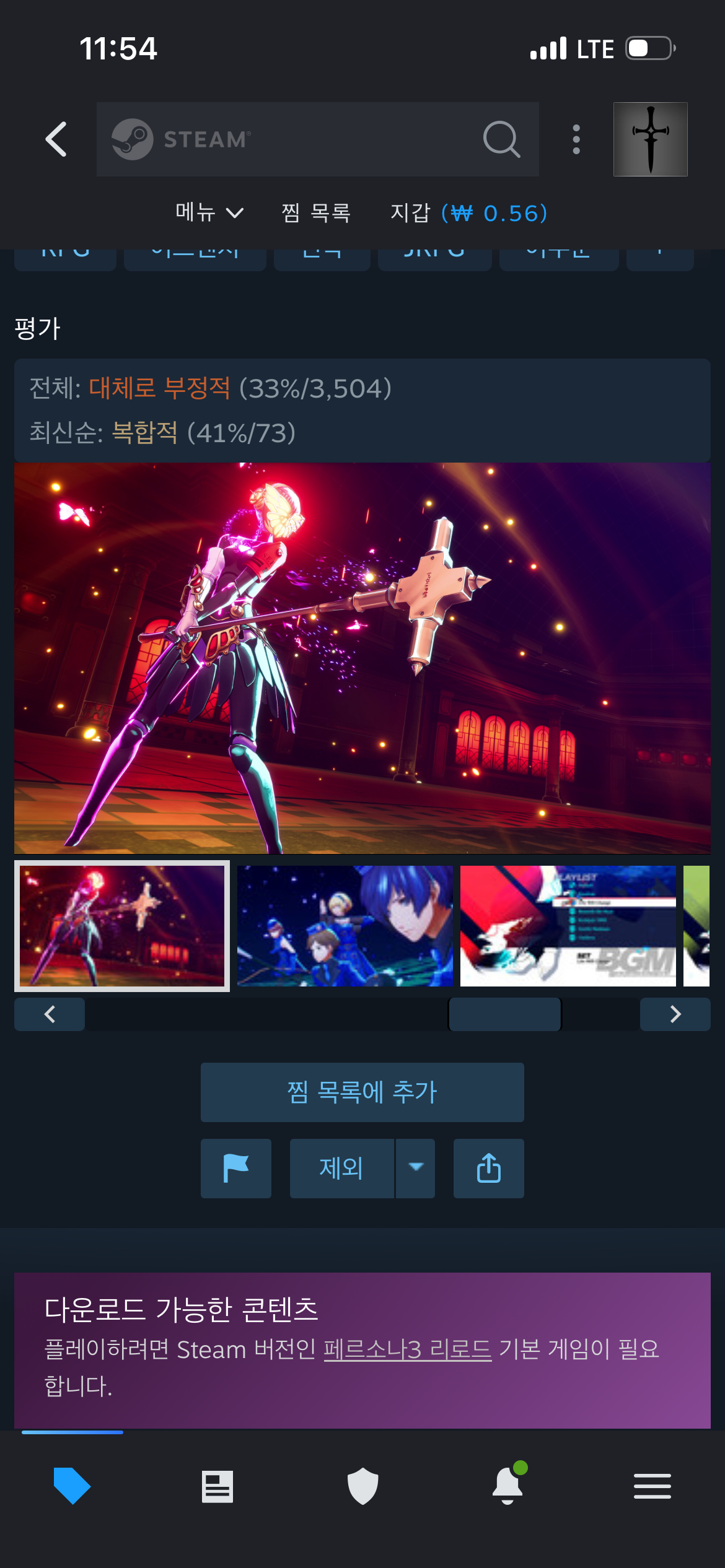Open the Steam Guard shield tab
The width and height of the screenshot is (725, 1568).
click(362, 1486)
